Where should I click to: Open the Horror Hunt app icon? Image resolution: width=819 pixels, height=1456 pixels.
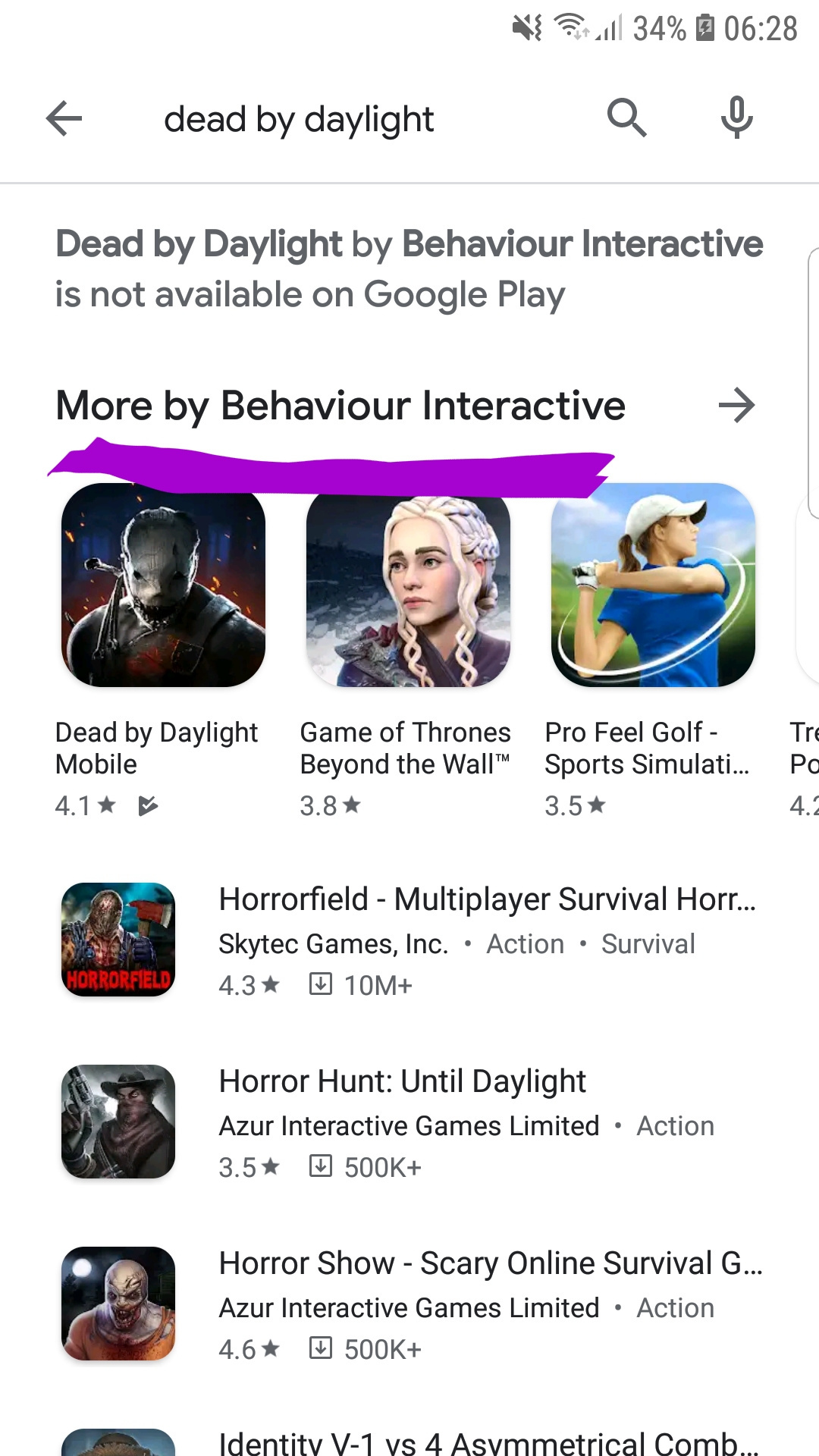click(118, 1121)
